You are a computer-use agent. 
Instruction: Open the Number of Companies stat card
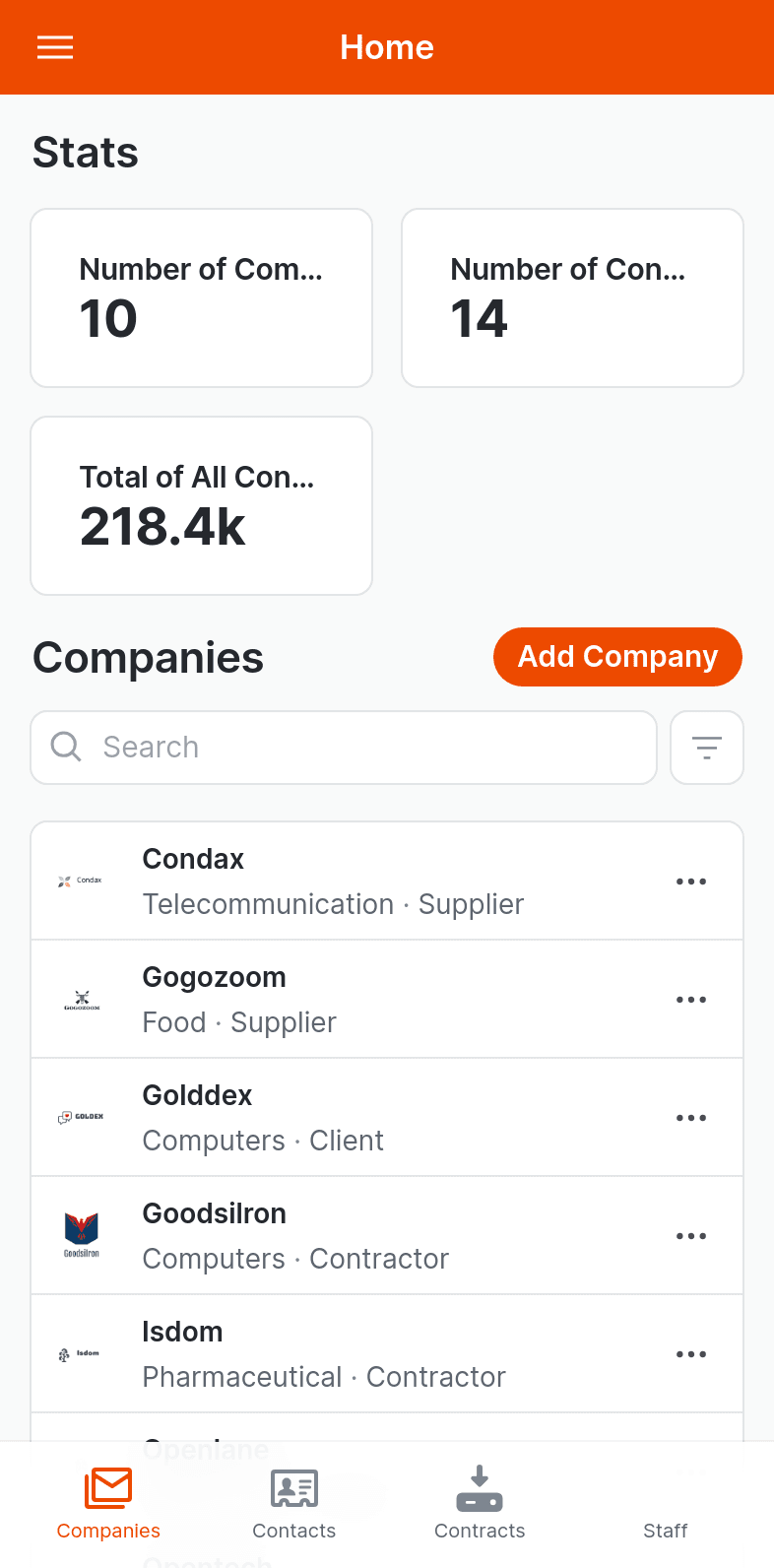pyautogui.click(x=202, y=298)
